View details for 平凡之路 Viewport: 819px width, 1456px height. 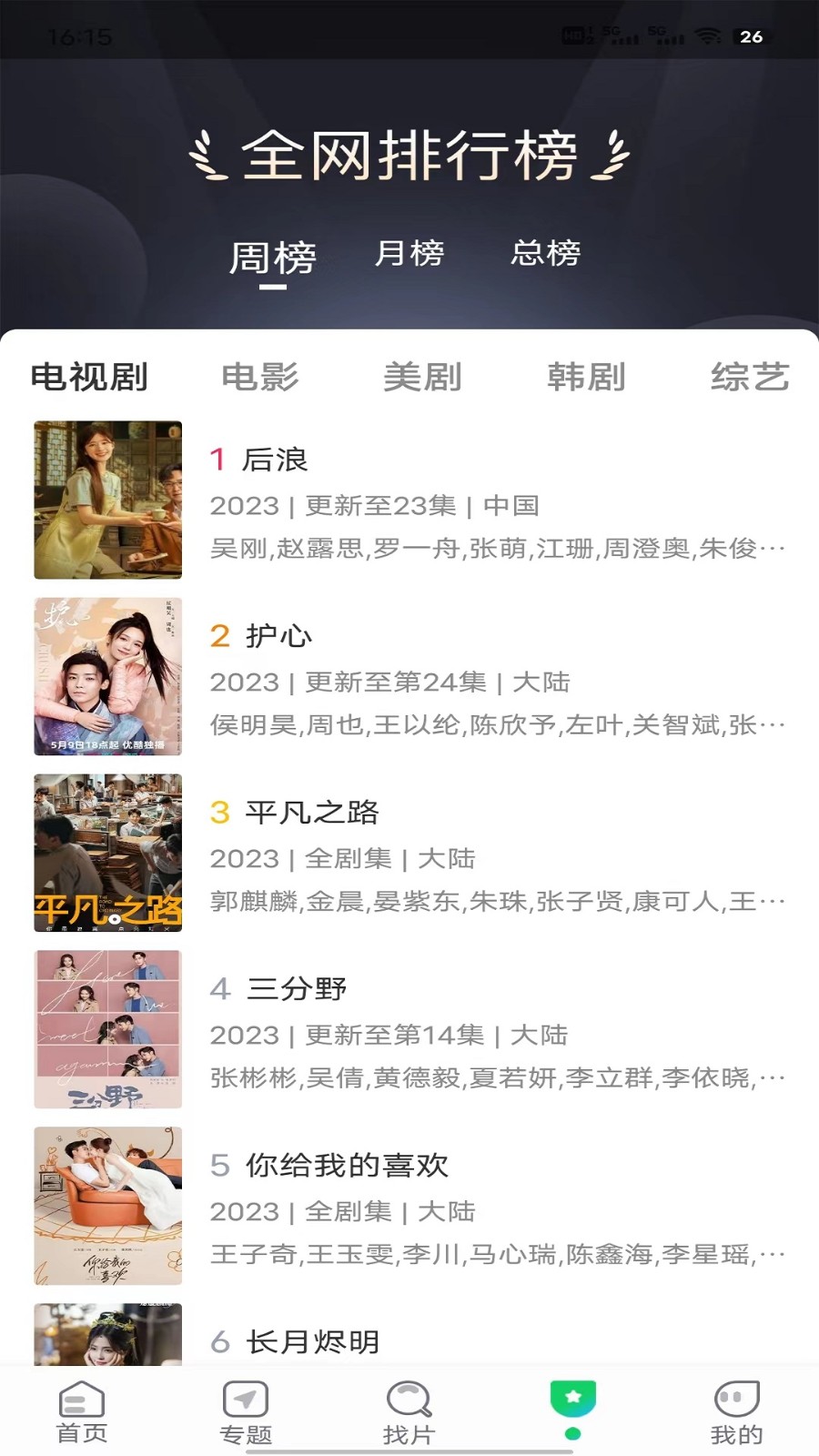pos(311,813)
